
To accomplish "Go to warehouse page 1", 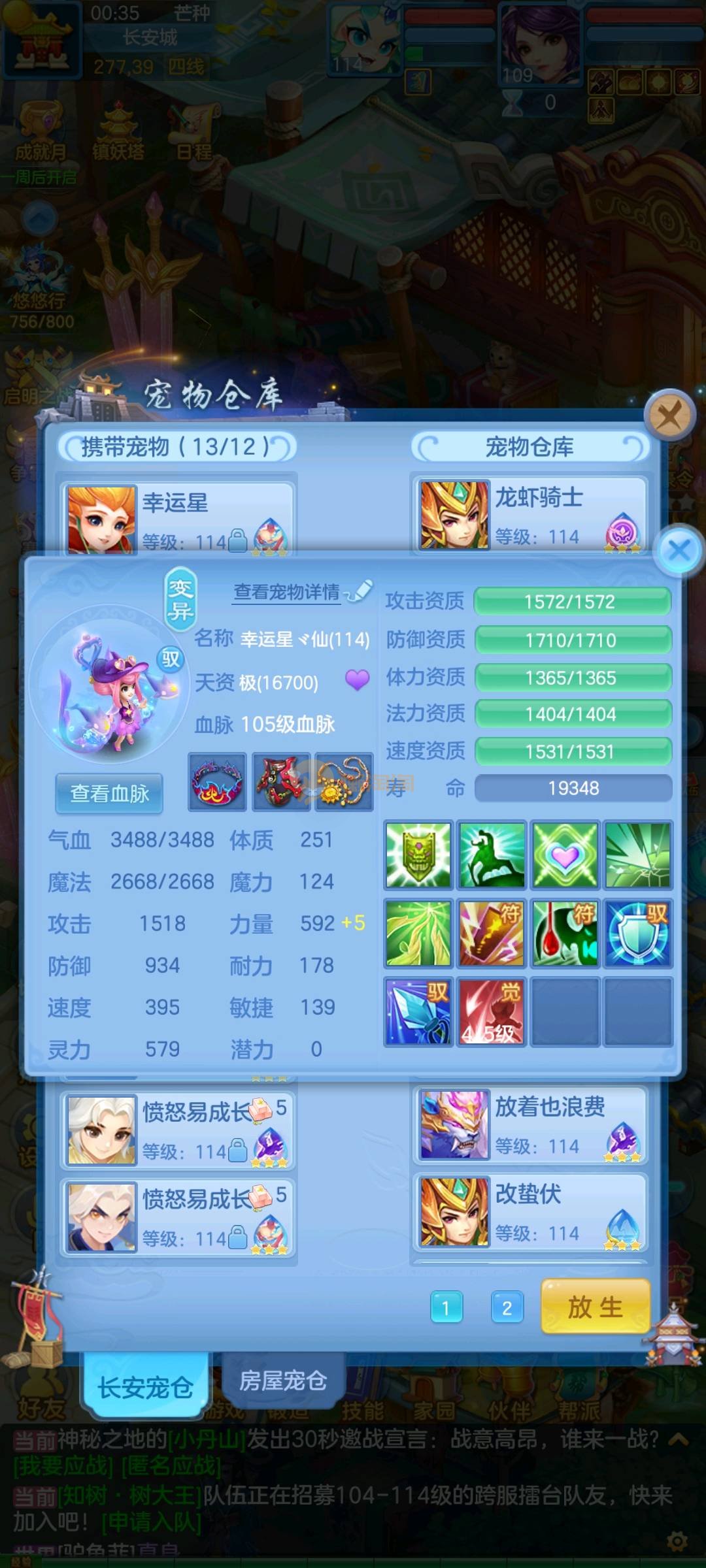I will (446, 1308).
